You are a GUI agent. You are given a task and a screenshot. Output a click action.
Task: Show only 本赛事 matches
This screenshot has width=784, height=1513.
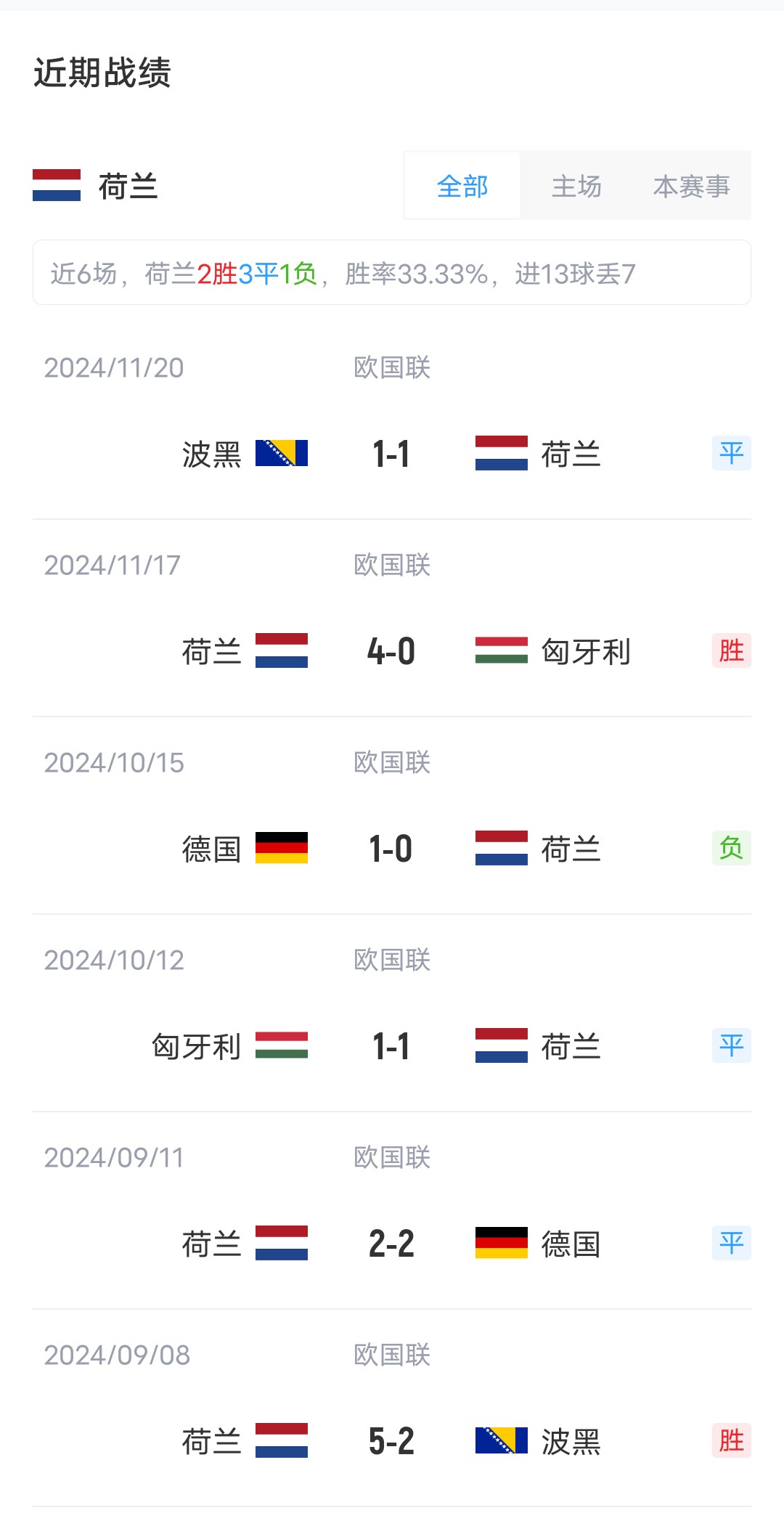[691, 187]
